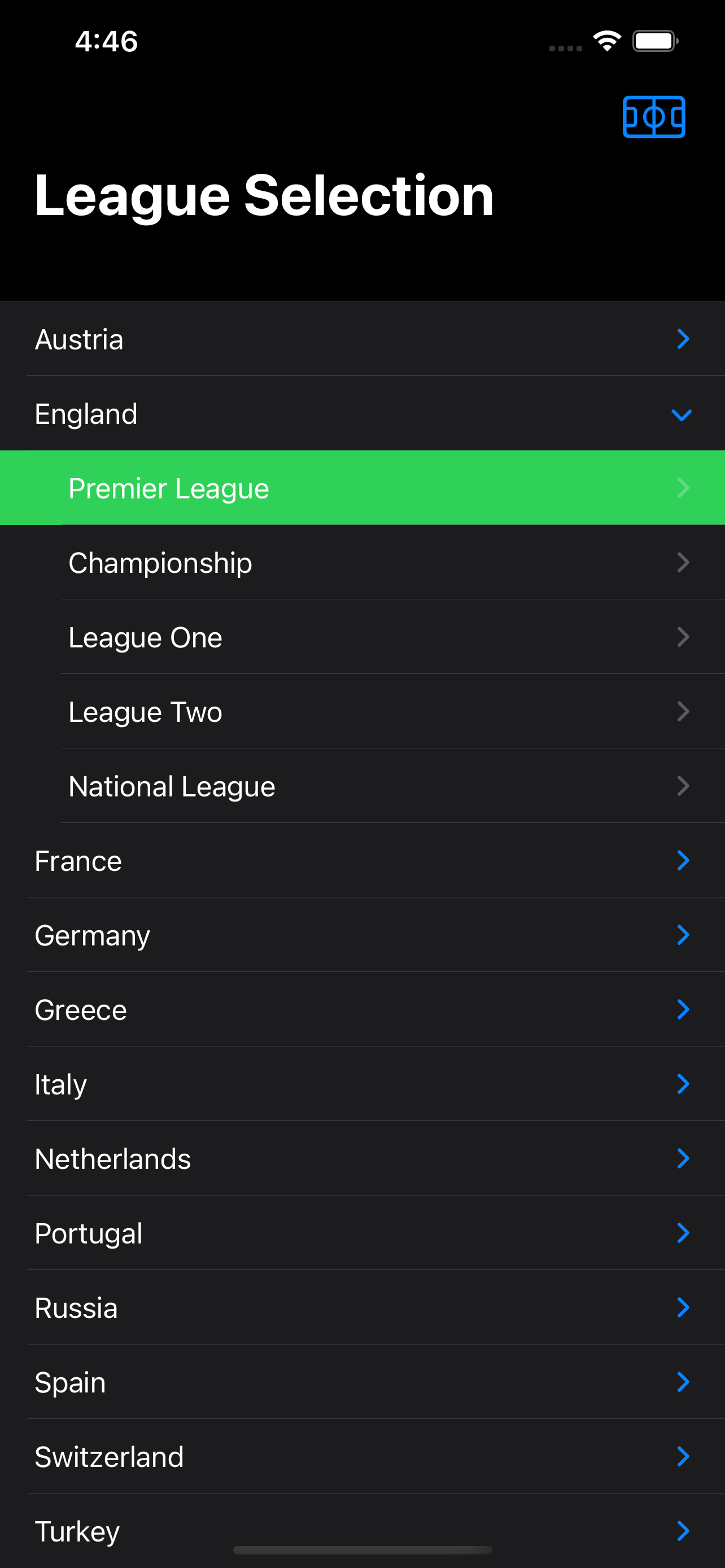Show leagues for the Netherlands
The image size is (725, 1568).
362,1158
